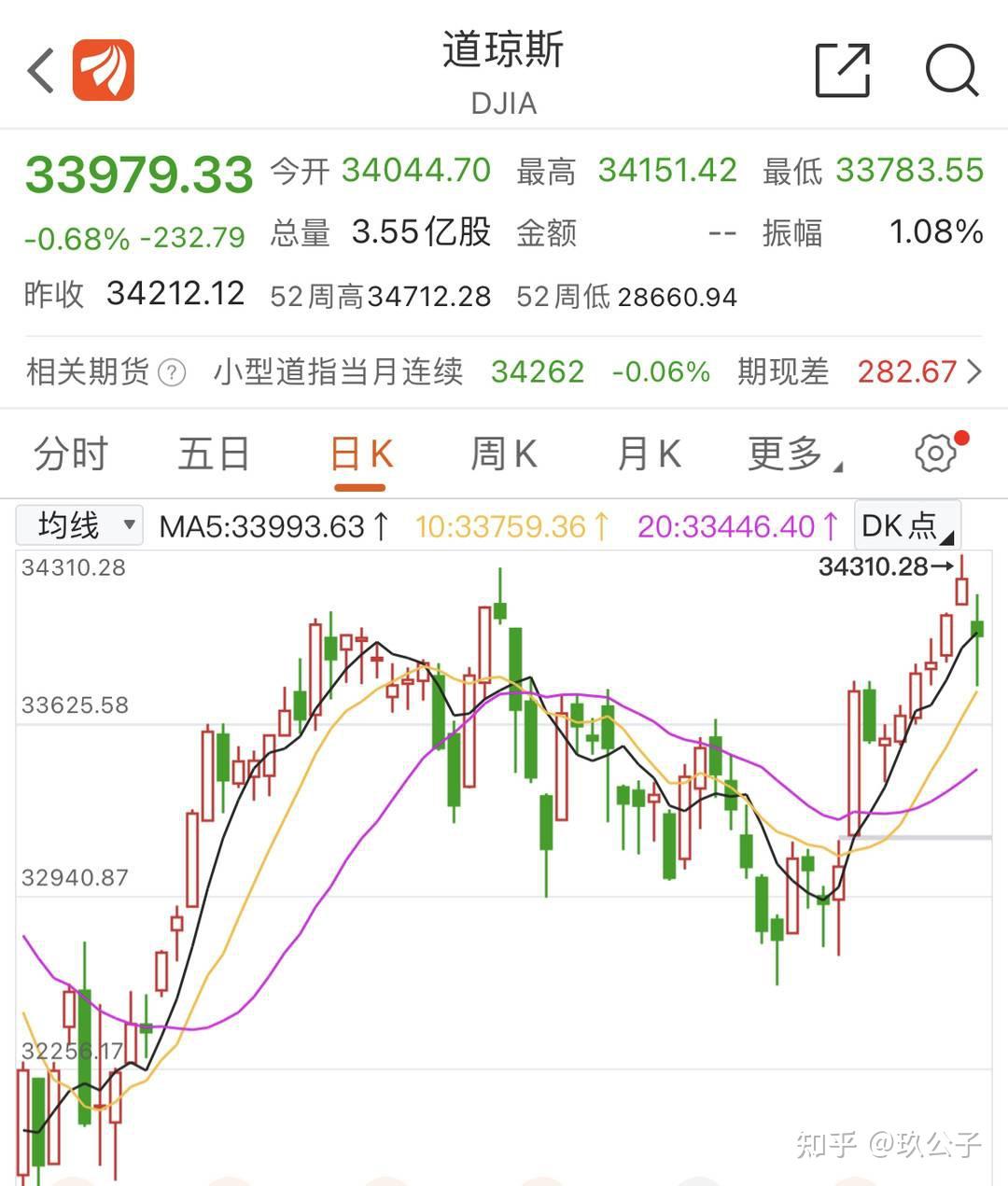Tap the question mark beside 相关期货
Image resolution: width=1008 pixels, height=1186 pixels.
[x=172, y=372]
